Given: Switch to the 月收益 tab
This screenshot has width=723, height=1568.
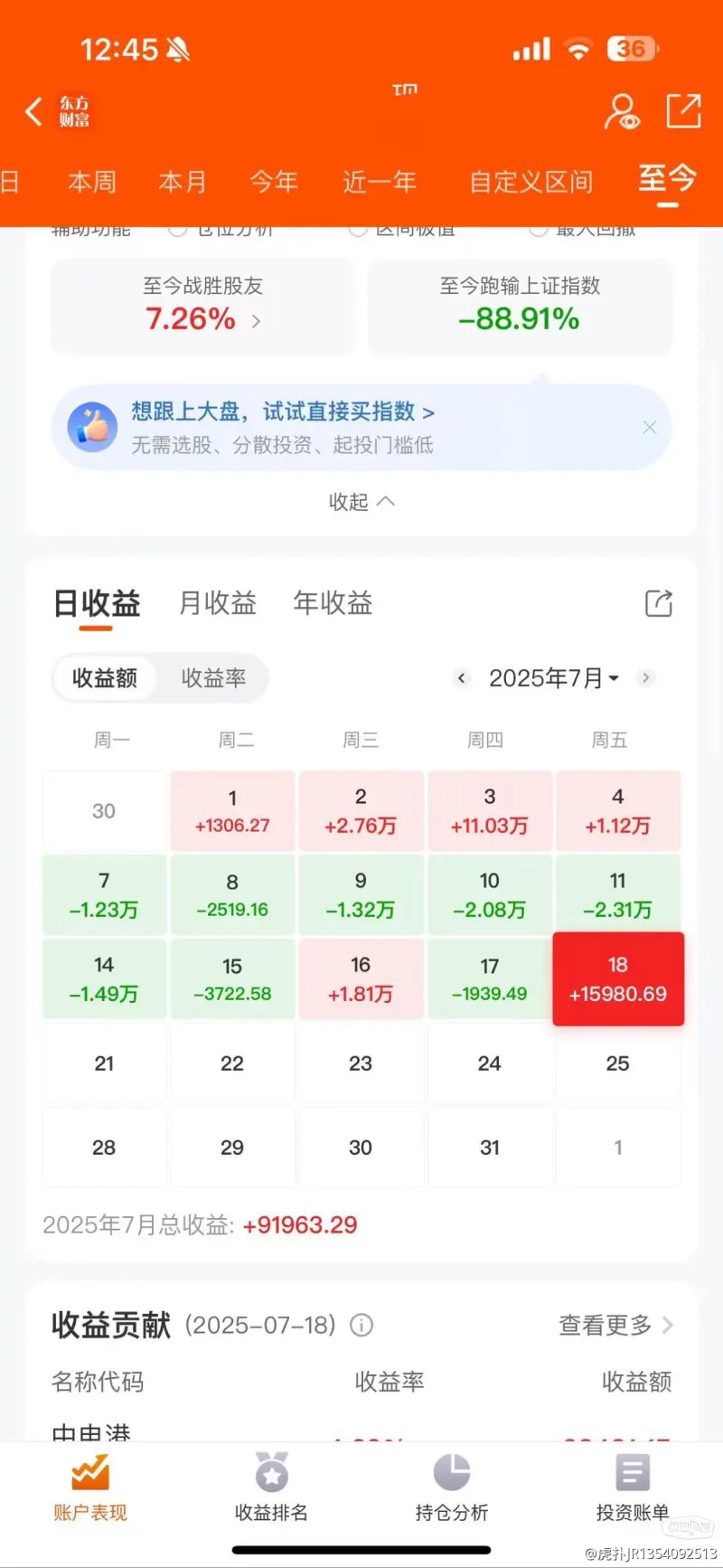Looking at the screenshot, I should pyautogui.click(x=218, y=603).
